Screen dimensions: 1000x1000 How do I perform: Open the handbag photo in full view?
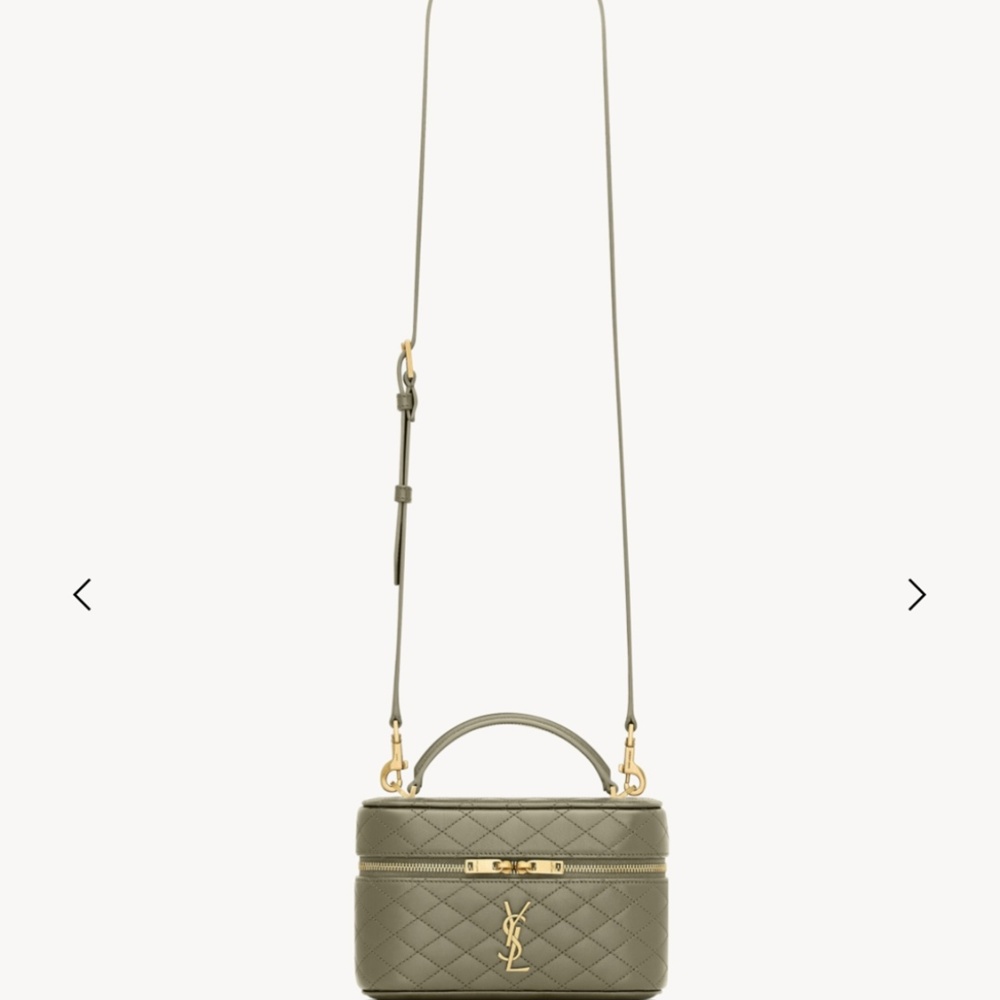[512, 880]
